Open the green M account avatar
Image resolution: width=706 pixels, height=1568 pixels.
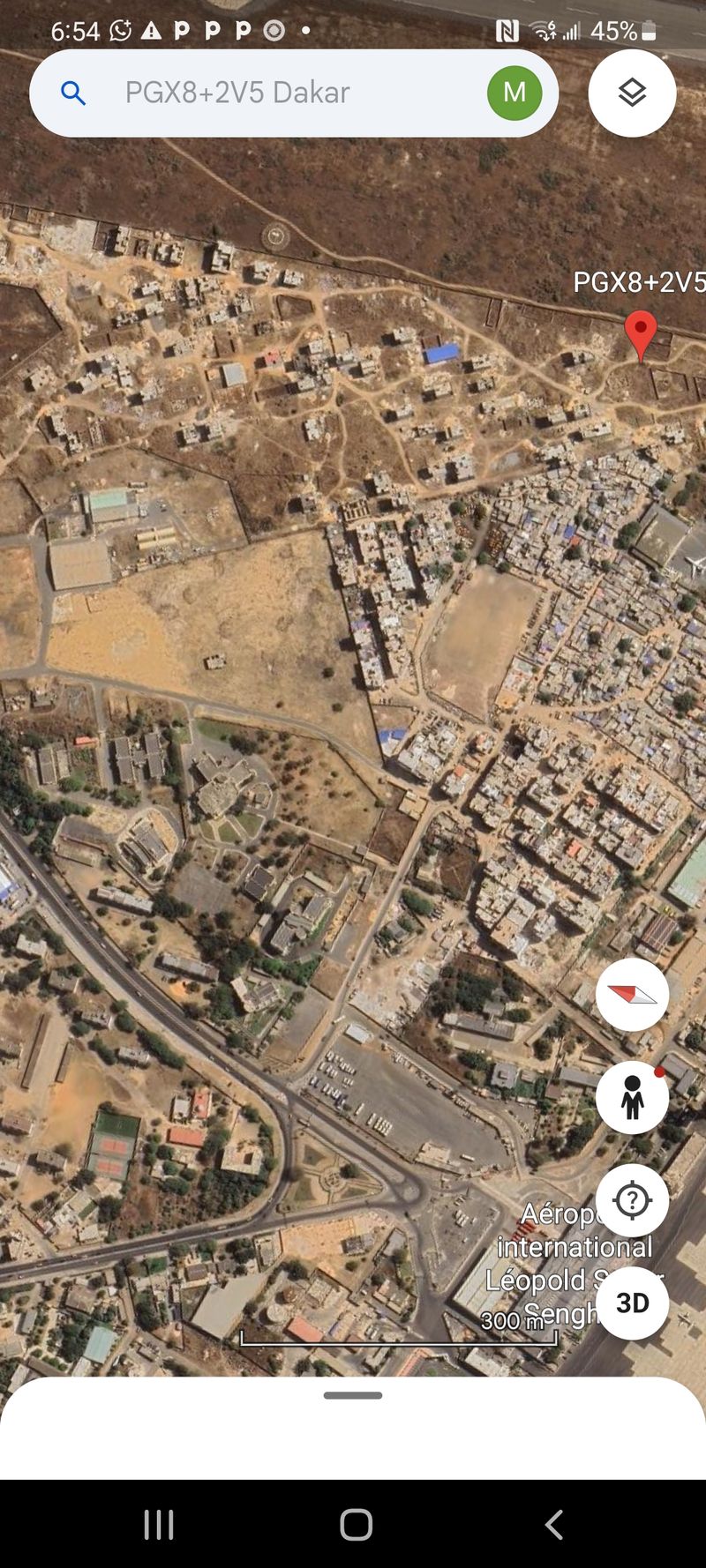[514, 93]
